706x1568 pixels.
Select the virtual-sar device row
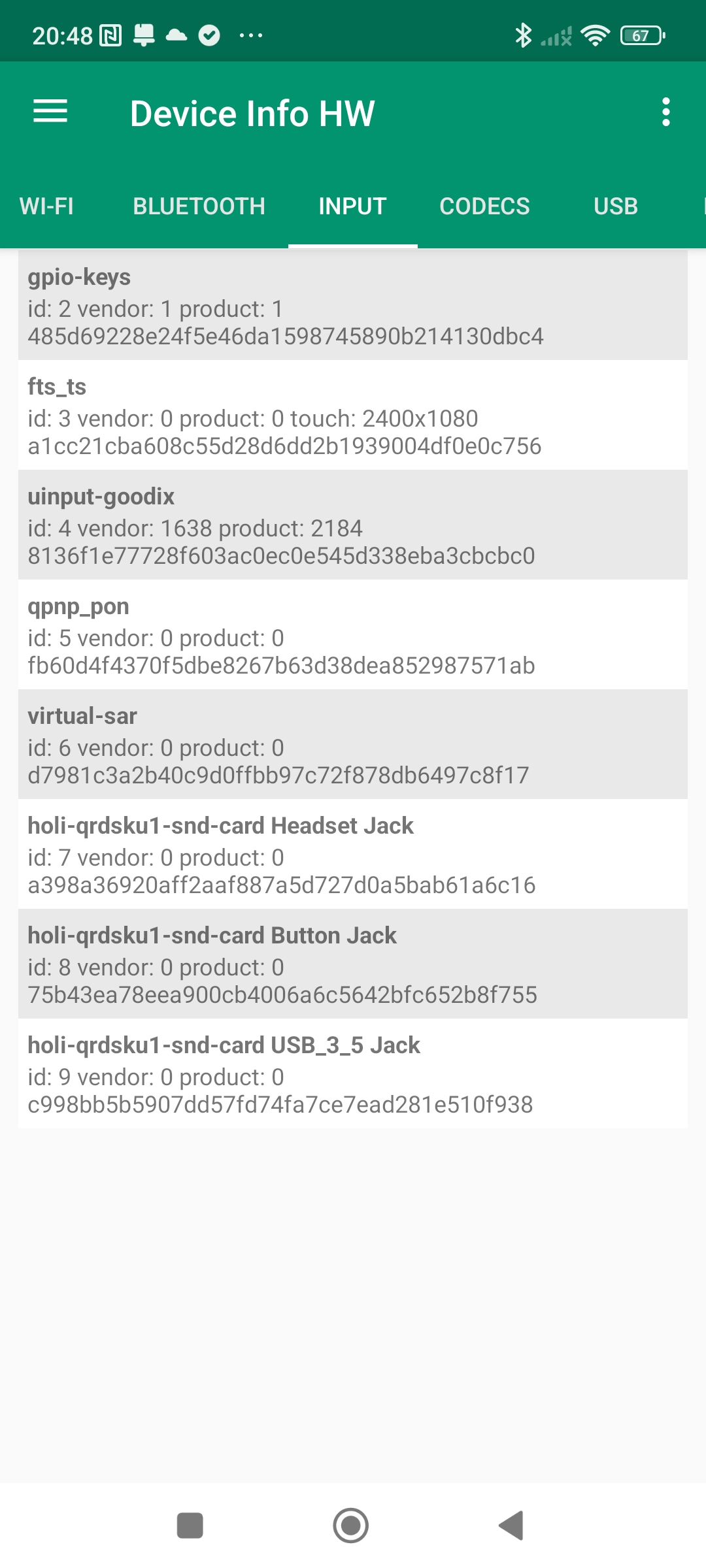353,745
